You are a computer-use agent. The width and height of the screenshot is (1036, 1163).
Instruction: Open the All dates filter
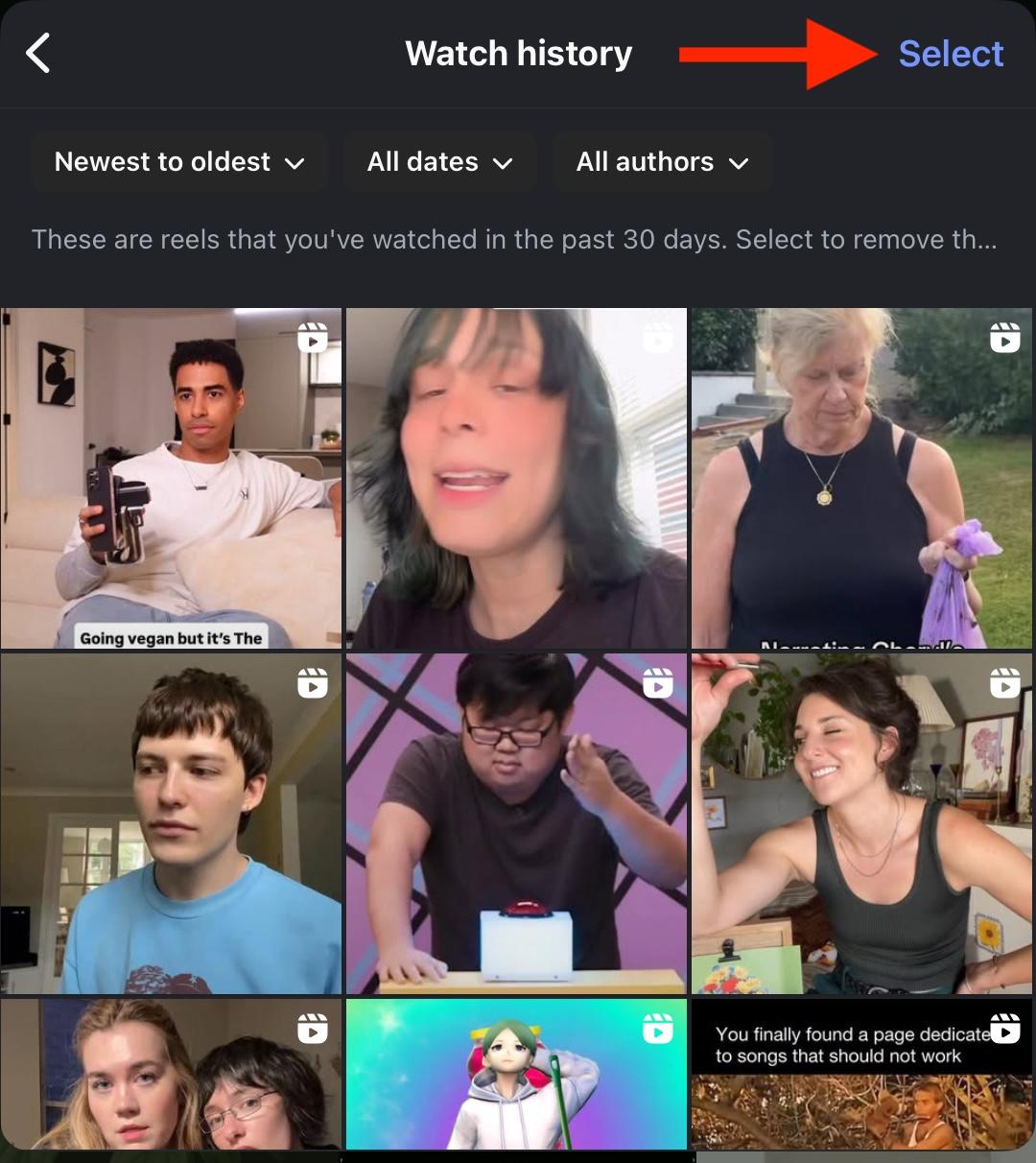(x=439, y=162)
